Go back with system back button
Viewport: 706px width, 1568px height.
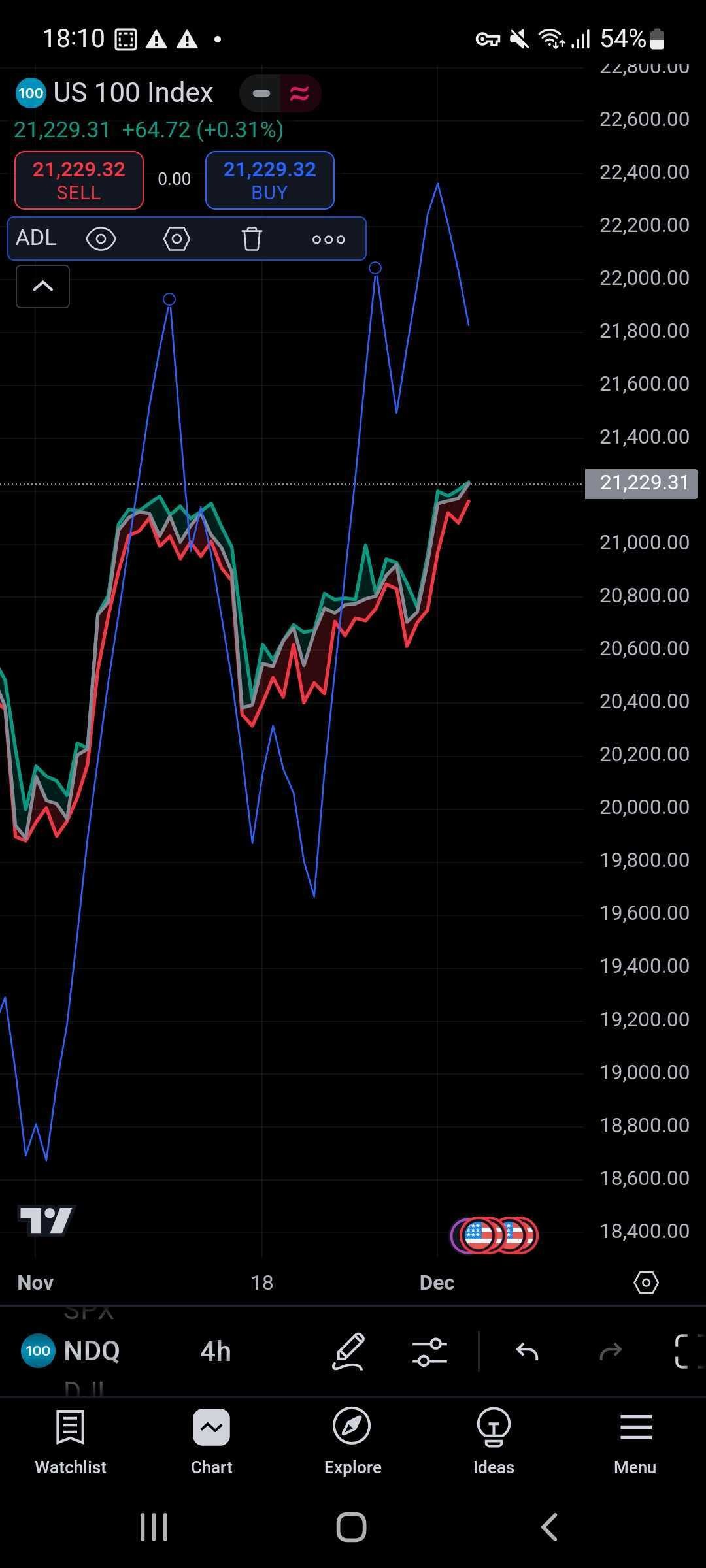click(x=549, y=1527)
